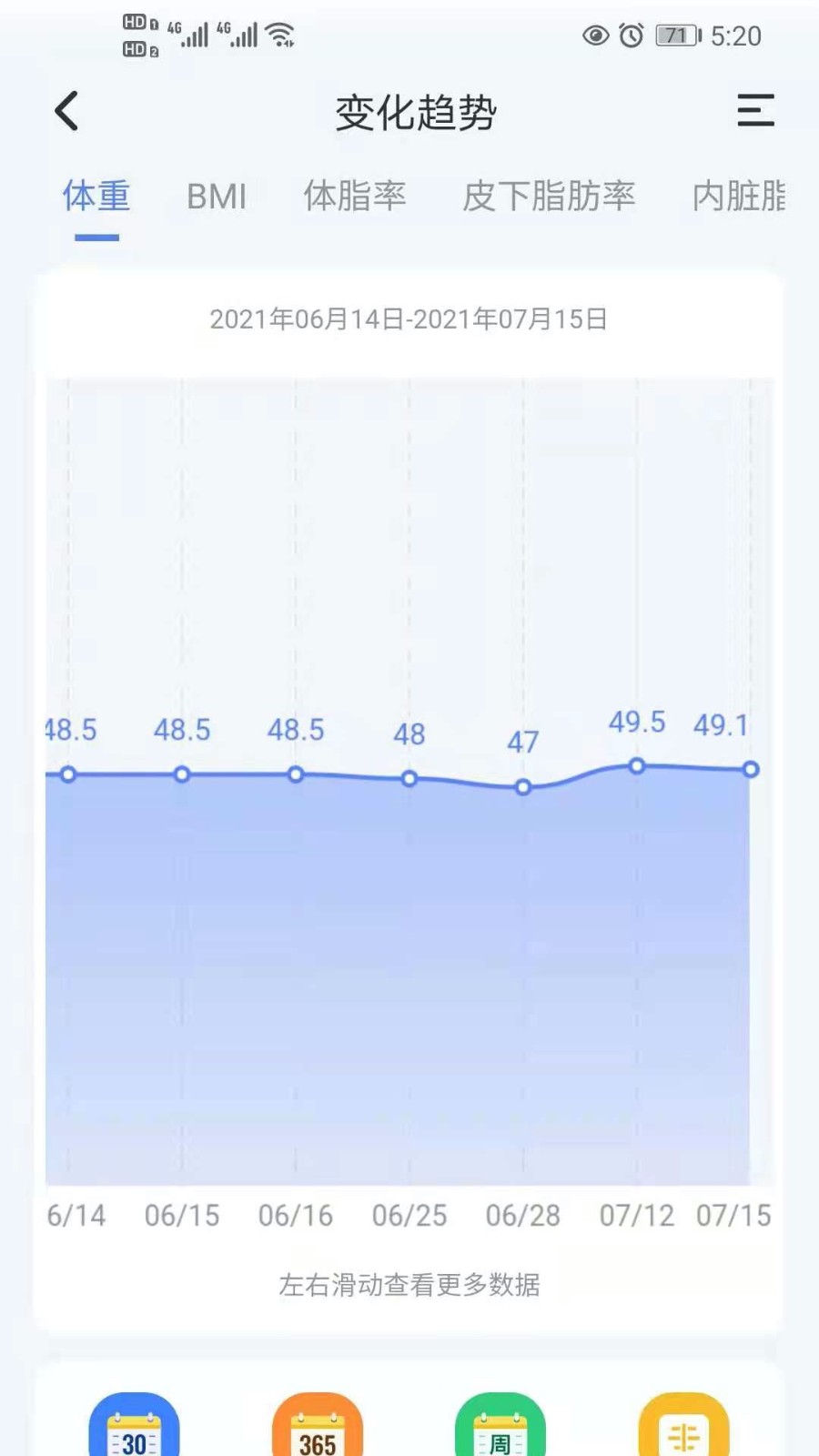Open the 皮下脂肪率 tab
This screenshot has width=819, height=1456.
(549, 197)
